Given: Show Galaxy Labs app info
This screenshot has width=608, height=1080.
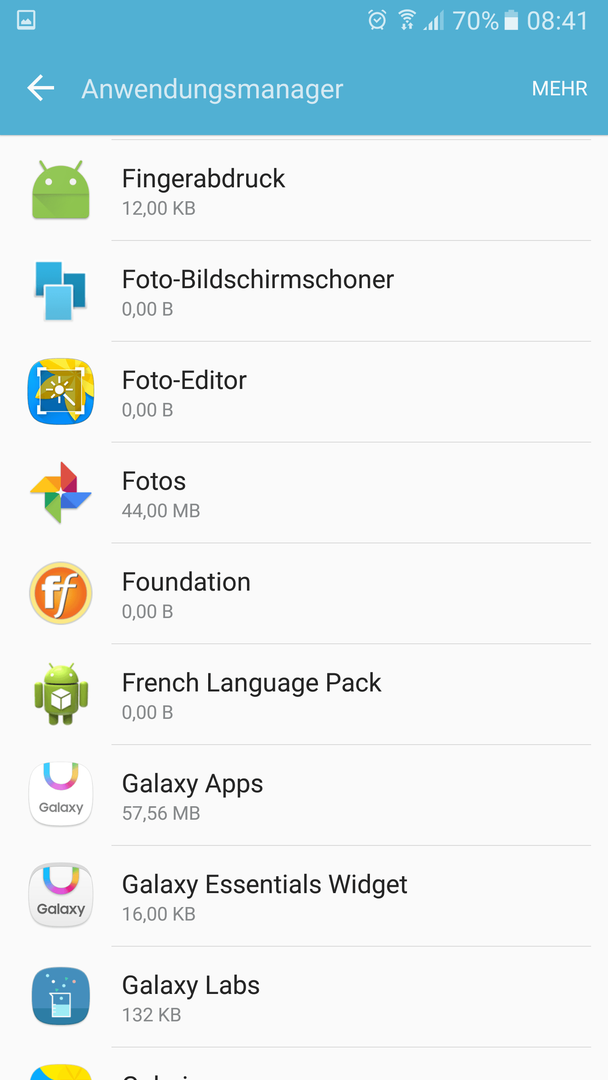Looking at the screenshot, I should (304, 997).
